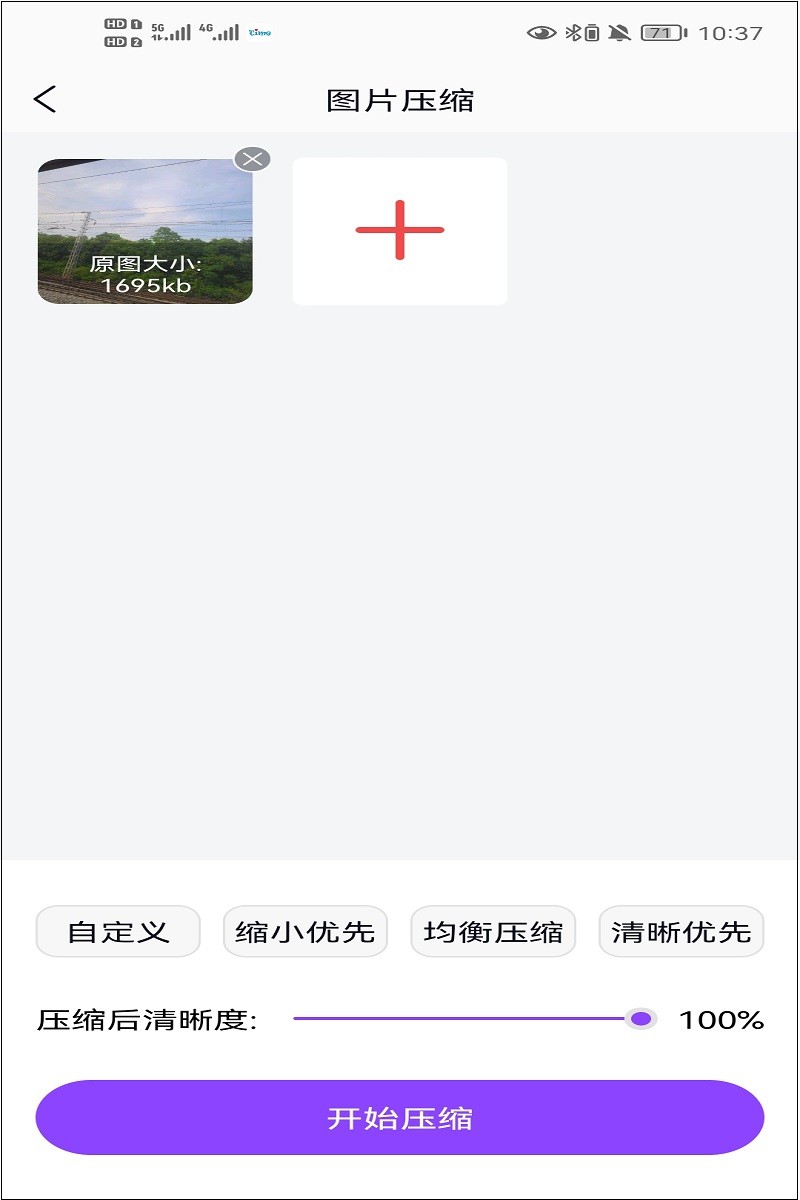Remove the uploaded photo via the X icon
The image size is (800, 1200).
(254, 156)
